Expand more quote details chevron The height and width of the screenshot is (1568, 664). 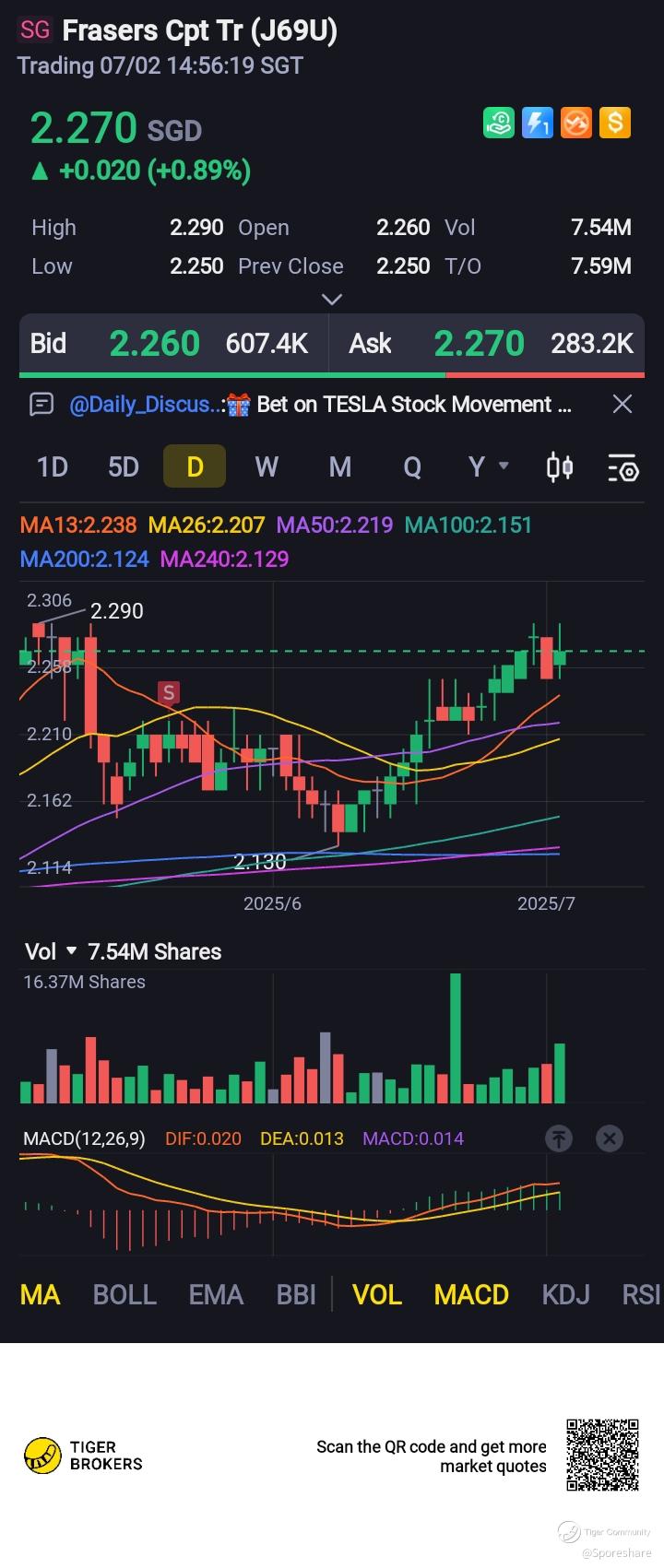(x=332, y=299)
